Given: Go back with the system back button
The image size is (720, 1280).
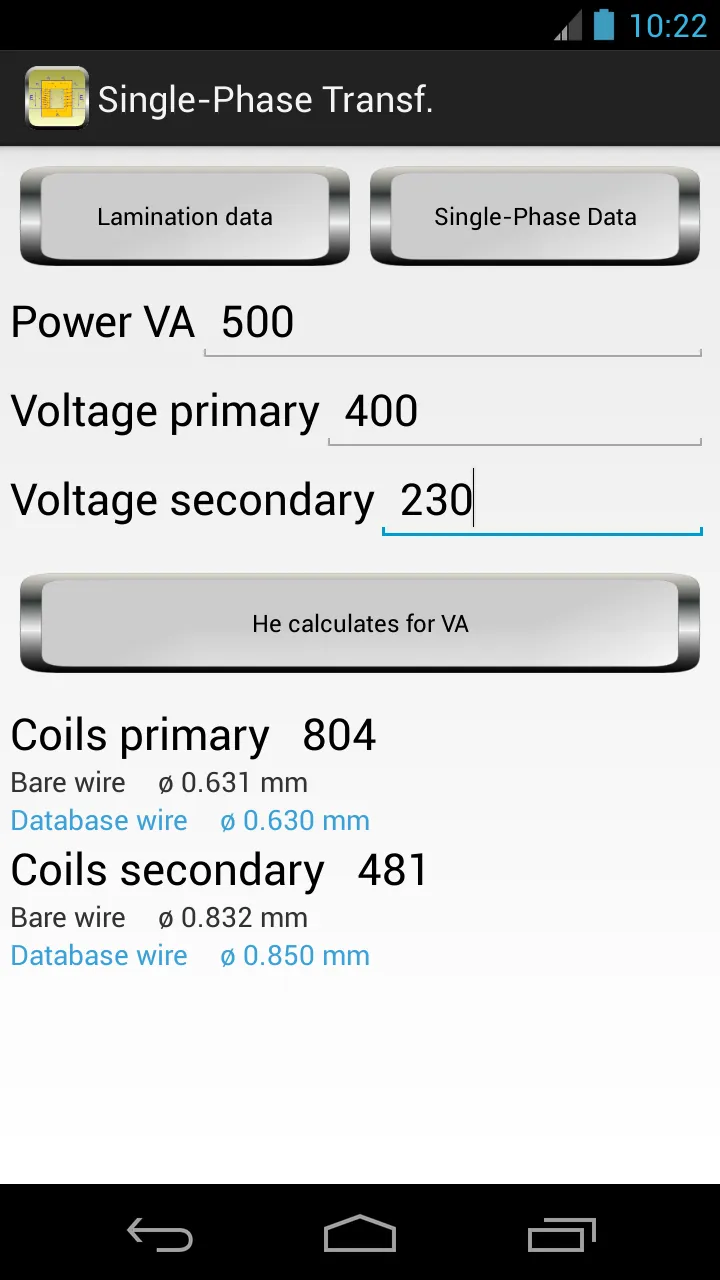Looking at the screenshot, I should point(160,1233).
